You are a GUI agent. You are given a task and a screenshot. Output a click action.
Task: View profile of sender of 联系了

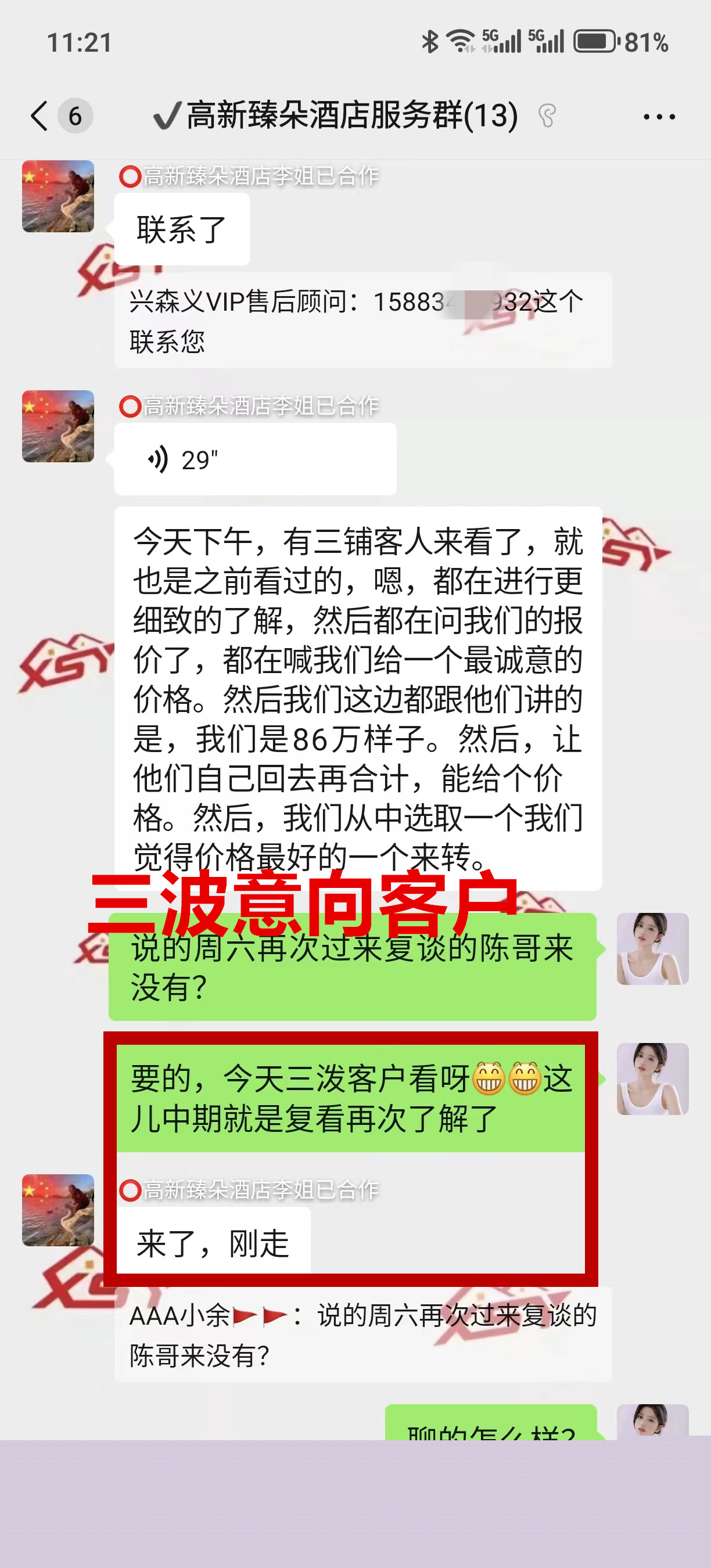tap(58, 196)
